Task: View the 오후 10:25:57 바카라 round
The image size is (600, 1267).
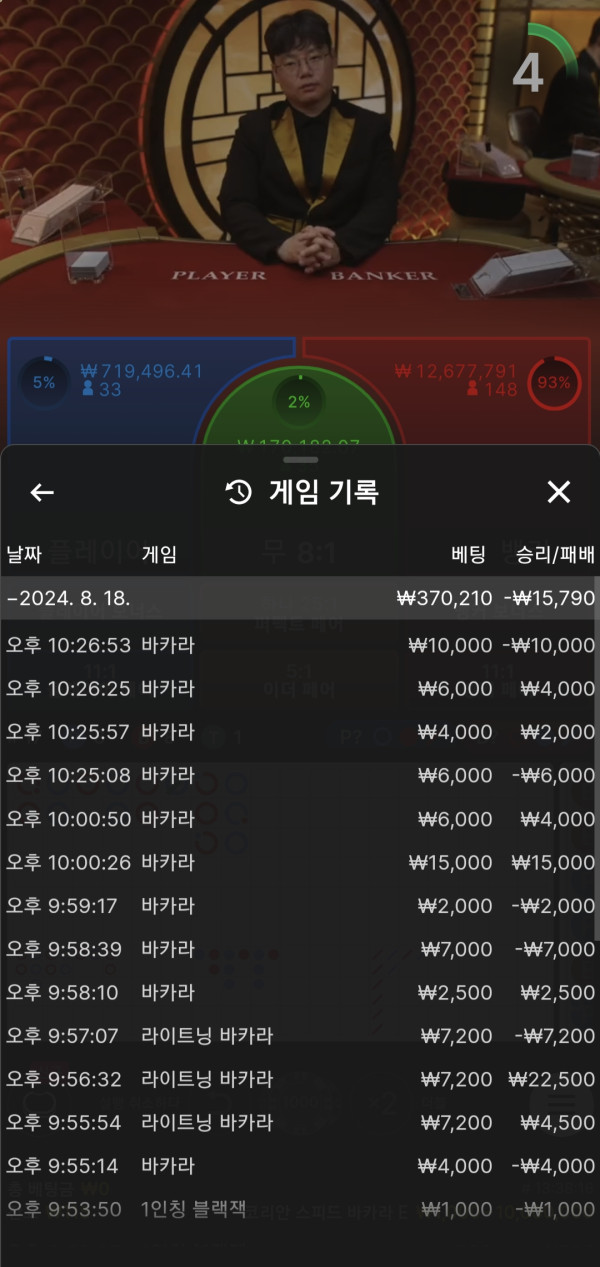Action: [300, 732]
